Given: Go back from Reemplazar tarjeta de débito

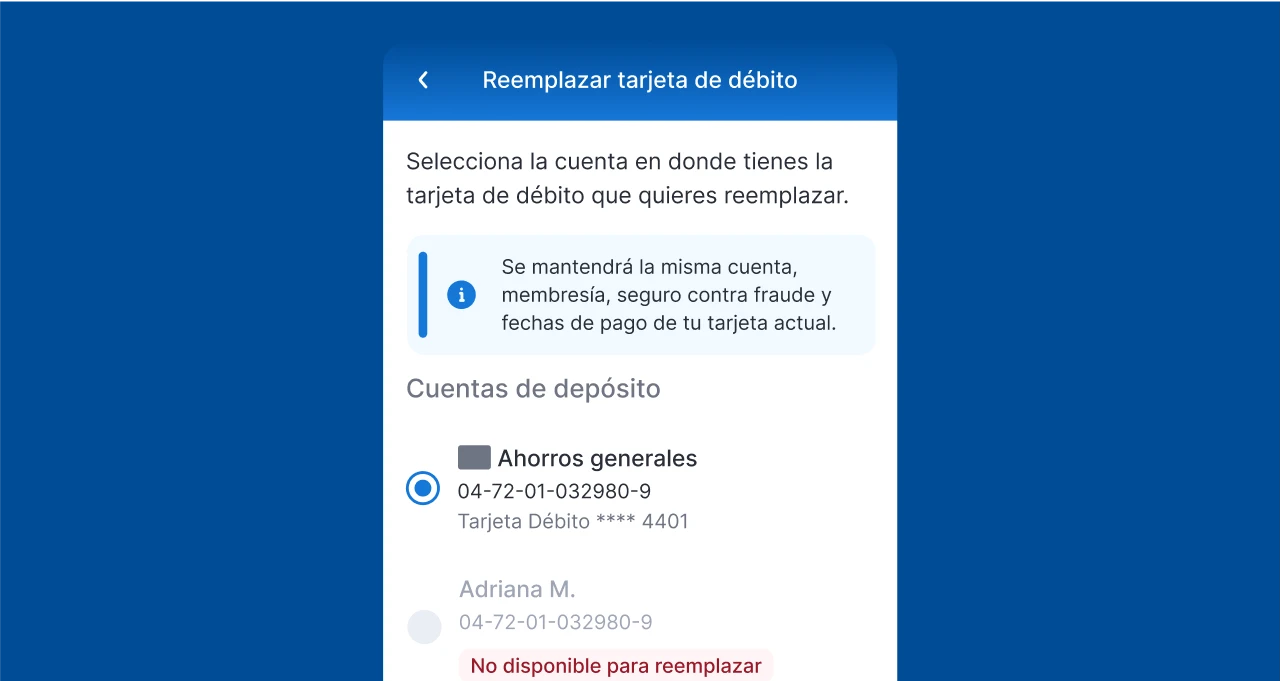Looking at the screenshot, I should [x=423, y=80].
